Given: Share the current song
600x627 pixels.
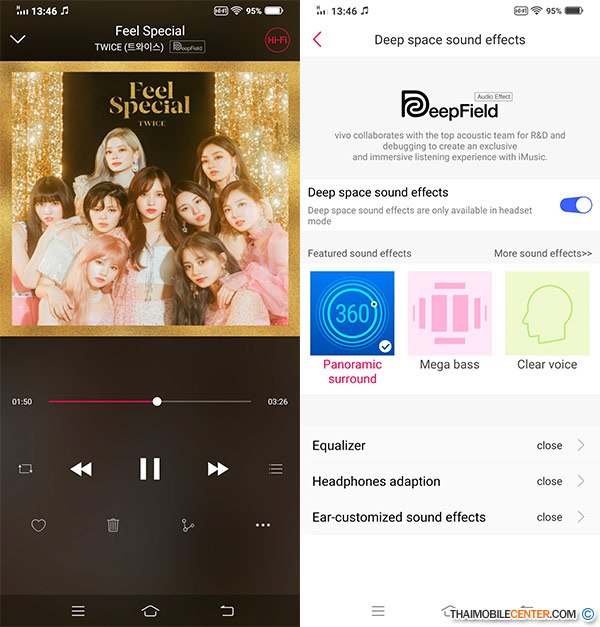Looking at the screenshot, I should (188, 525).
